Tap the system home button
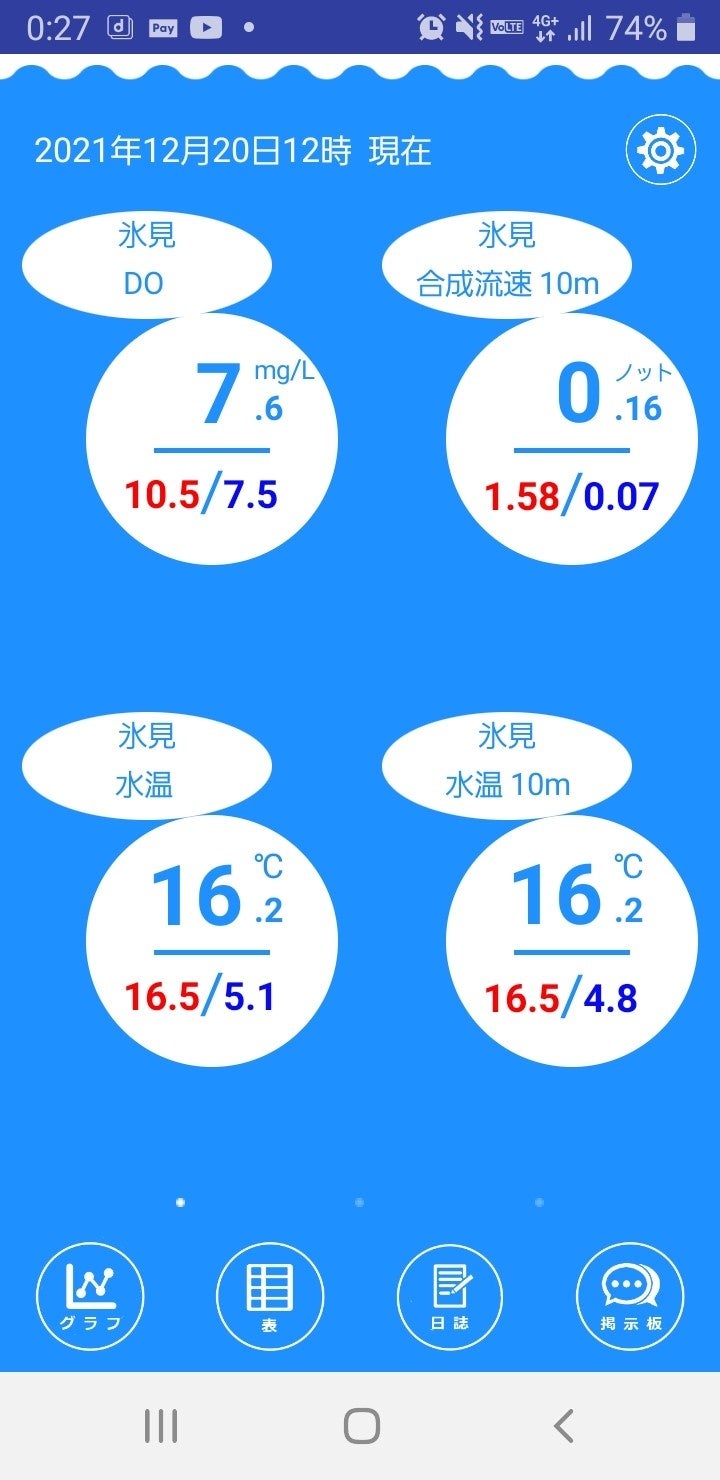720x1480 pixels. tap(361, 1425)
